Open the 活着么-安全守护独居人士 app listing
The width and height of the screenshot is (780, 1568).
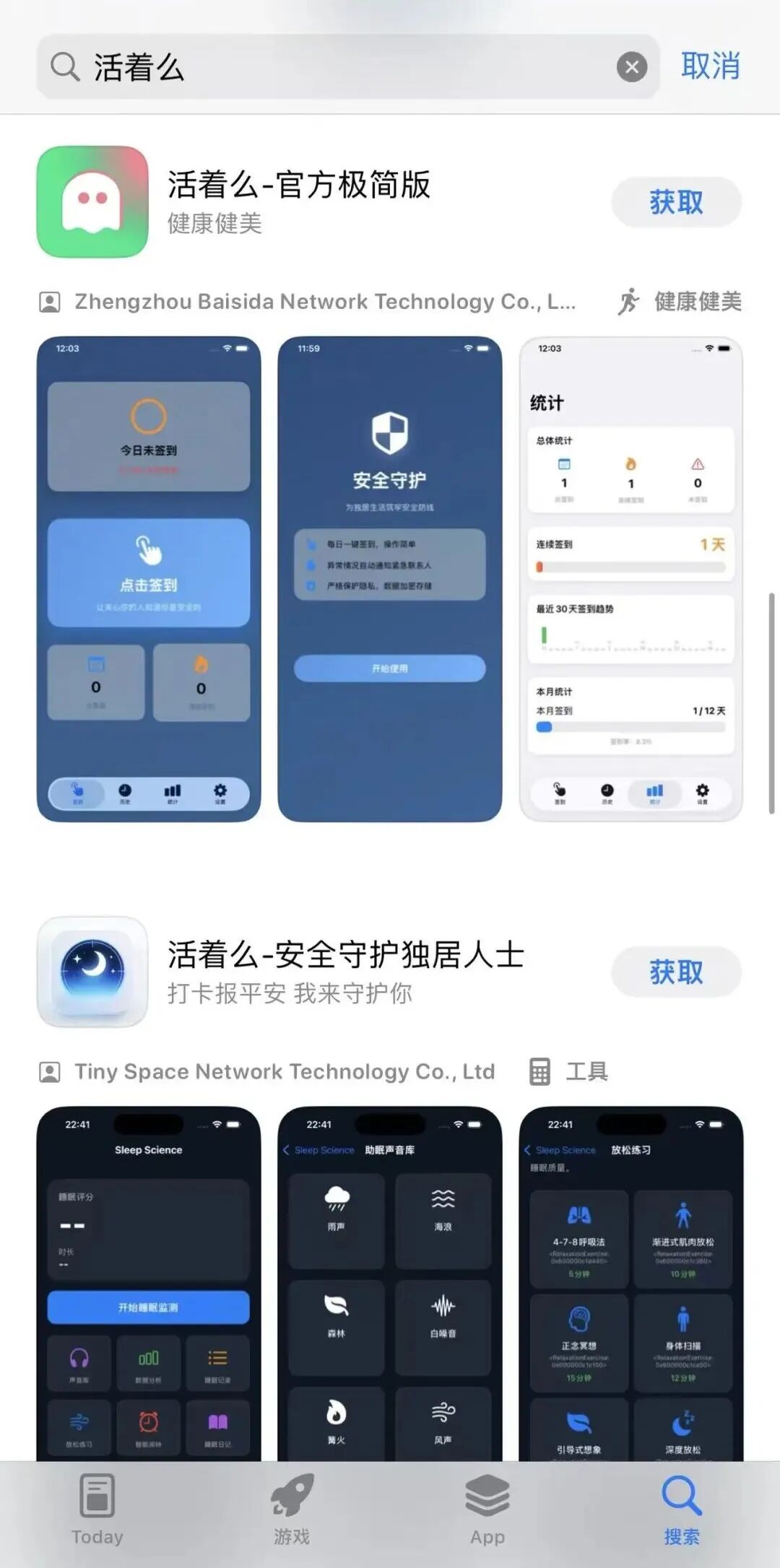[345, 955]
